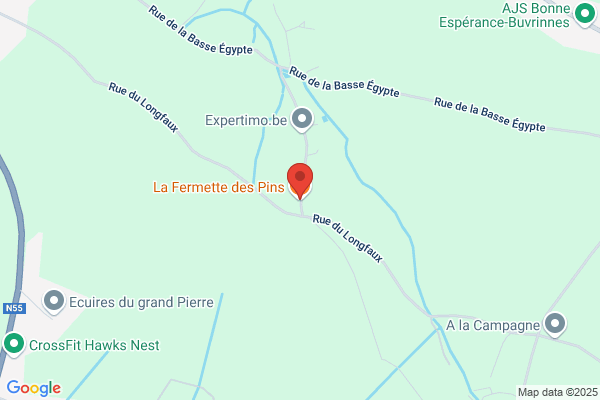Select the CrossFit Hawks Nest marker
Image resolution: width=600 pixels, height=400 pixels.
[14, 344]
